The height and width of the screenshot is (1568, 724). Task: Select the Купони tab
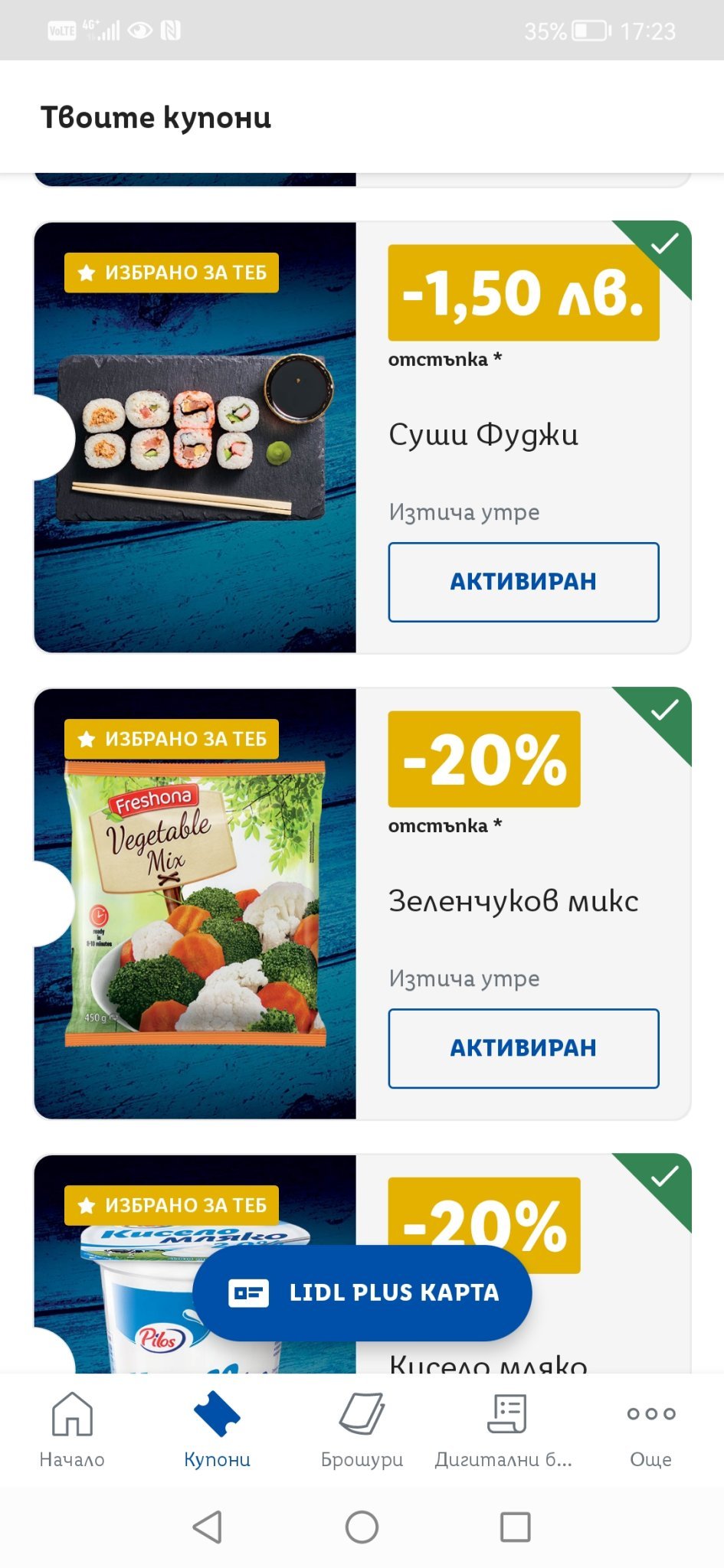click(x=217, y=1429)
